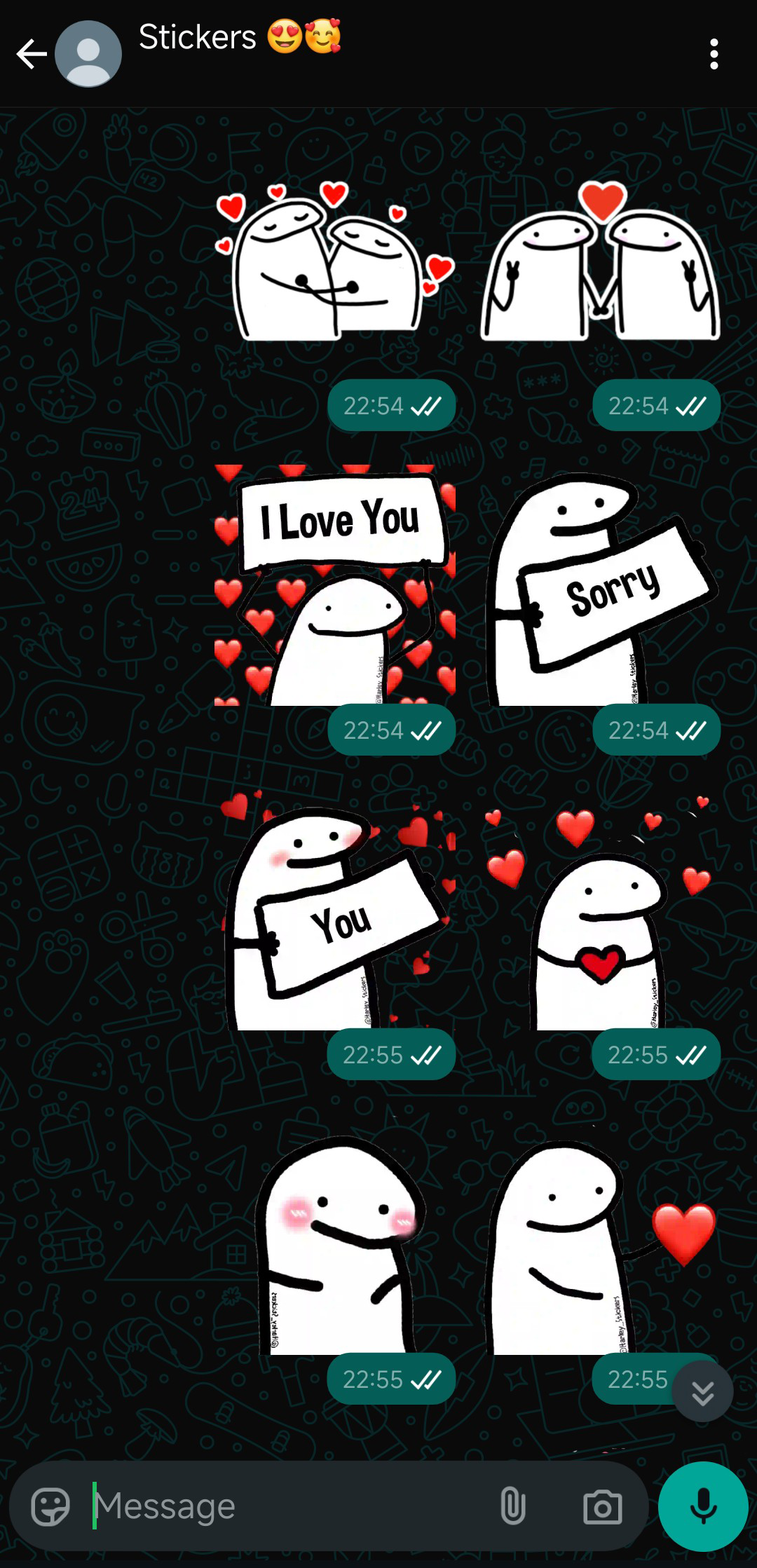Jump to latest messages with down arrow
This screenshot has height=1568, width=757.
click(702, 1391)
